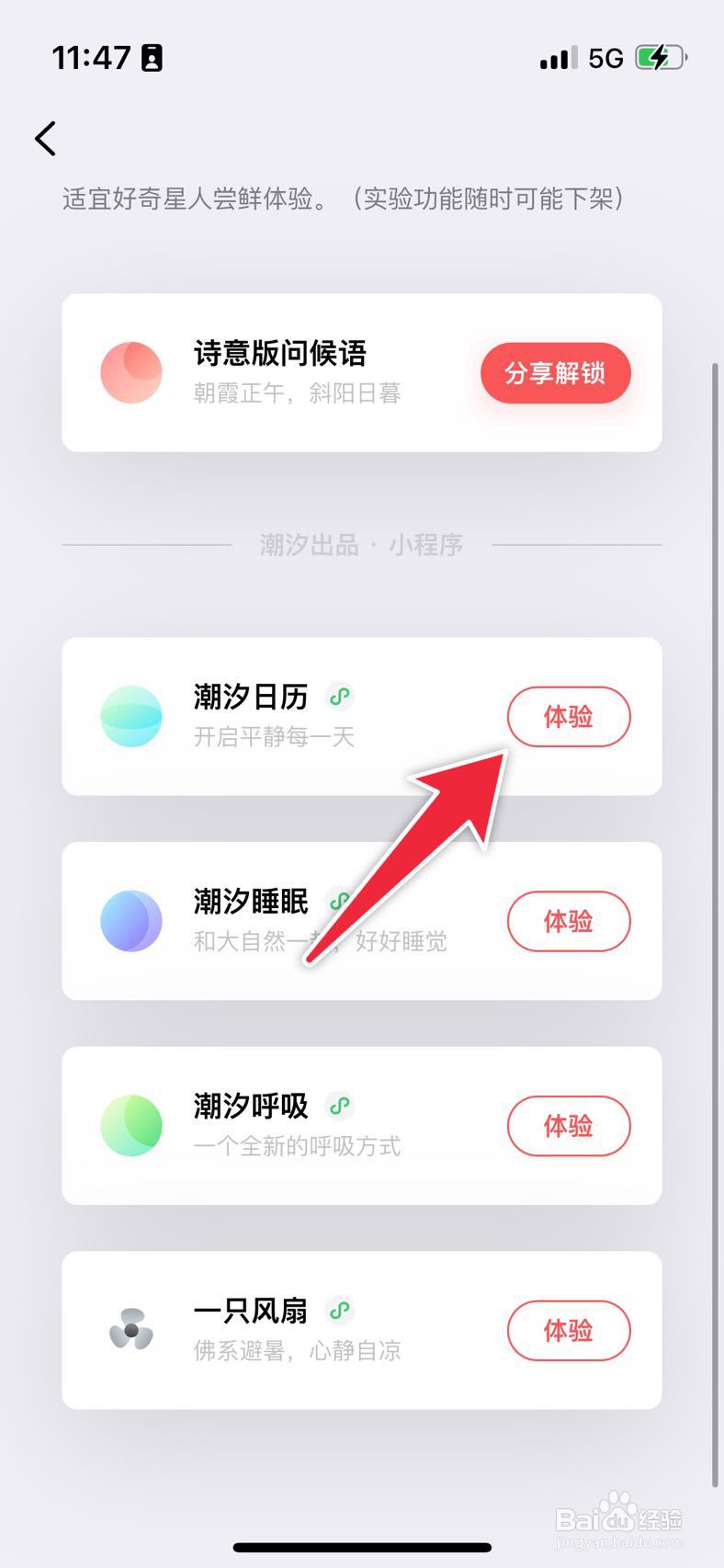Click the 分享解锁 button to unlock greetings
This screenshot has width=724, height=1568.
point(555,372)
